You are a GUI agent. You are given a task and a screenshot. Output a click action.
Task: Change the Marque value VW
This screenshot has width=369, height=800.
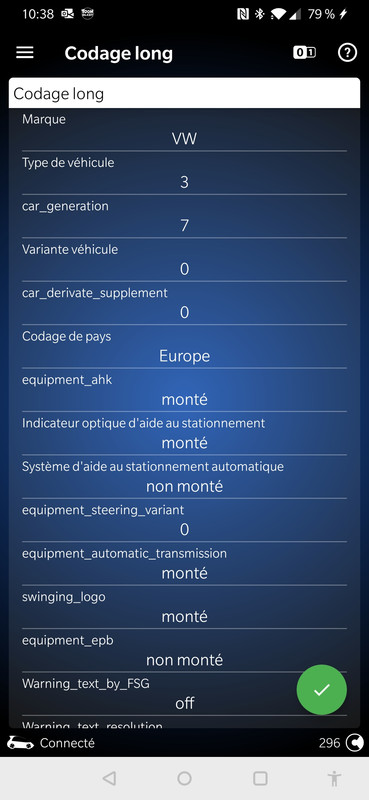click(184, 138)
